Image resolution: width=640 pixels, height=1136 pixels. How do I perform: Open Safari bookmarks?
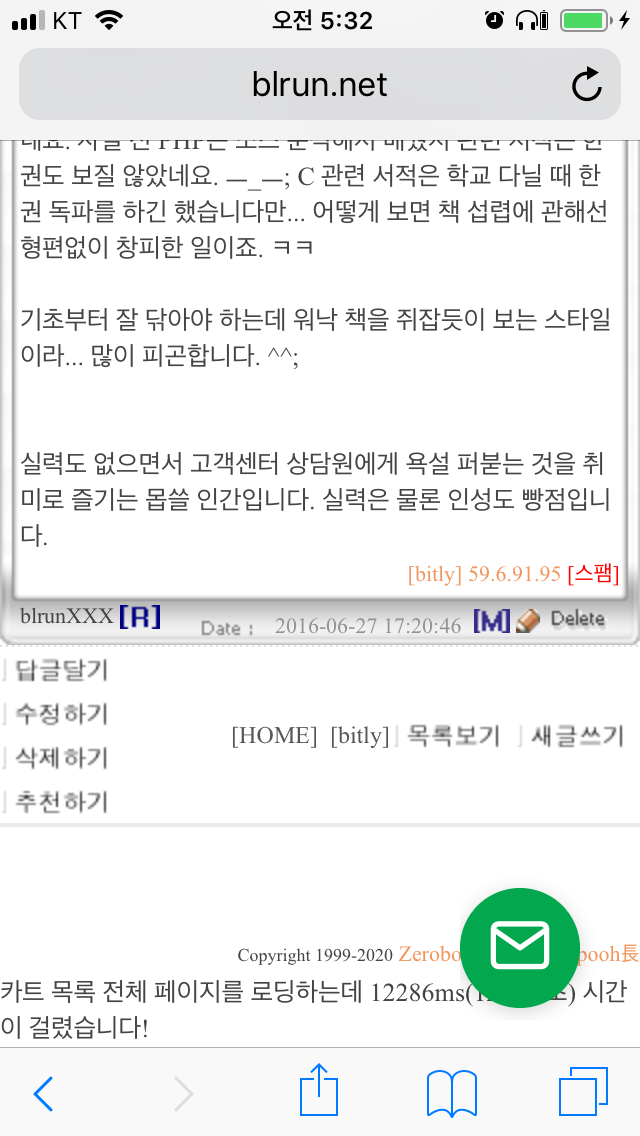coord(452,1093)
